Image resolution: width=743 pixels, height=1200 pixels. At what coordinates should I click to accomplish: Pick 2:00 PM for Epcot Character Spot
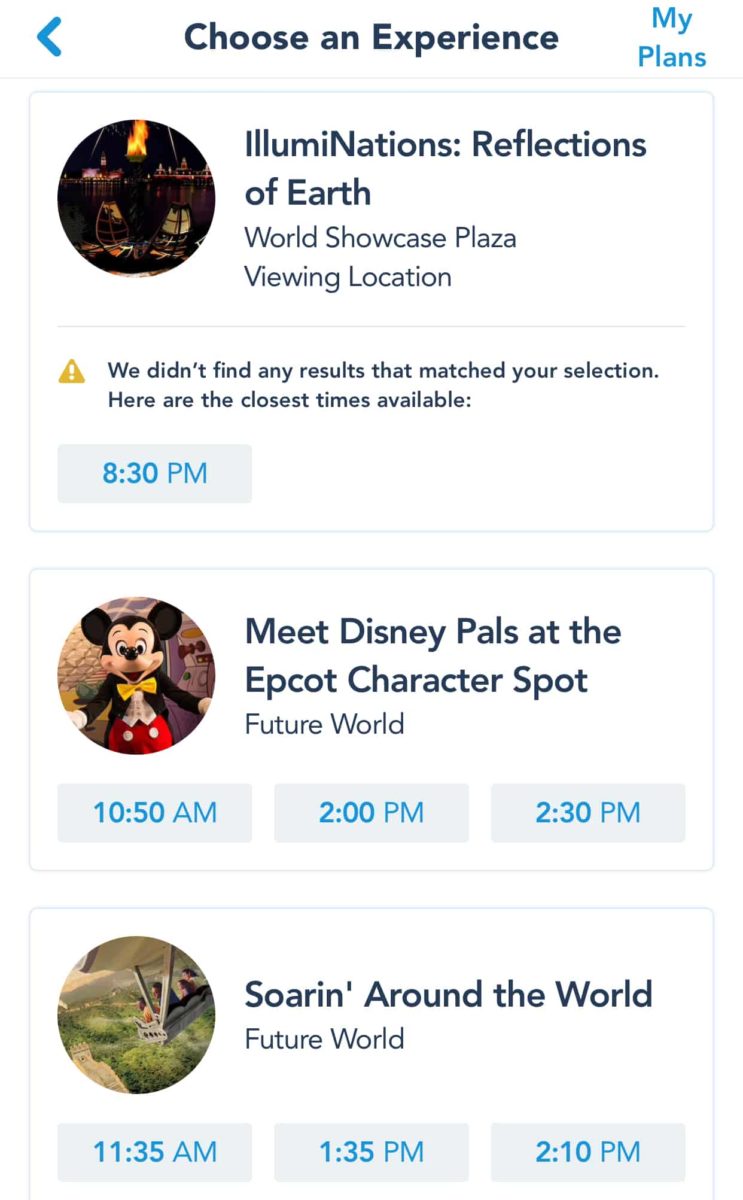click(371, 812)
